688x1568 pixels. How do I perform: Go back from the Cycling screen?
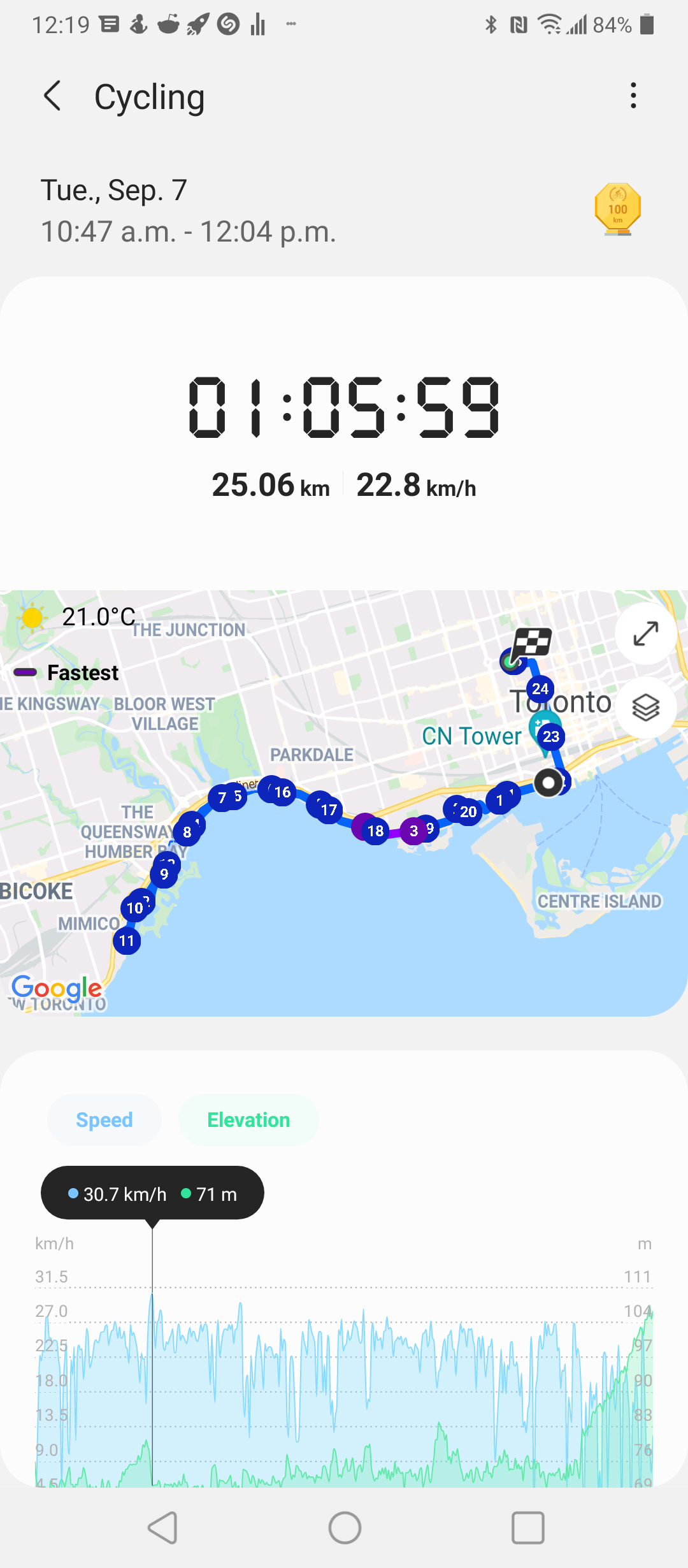(x=53, y=96)
